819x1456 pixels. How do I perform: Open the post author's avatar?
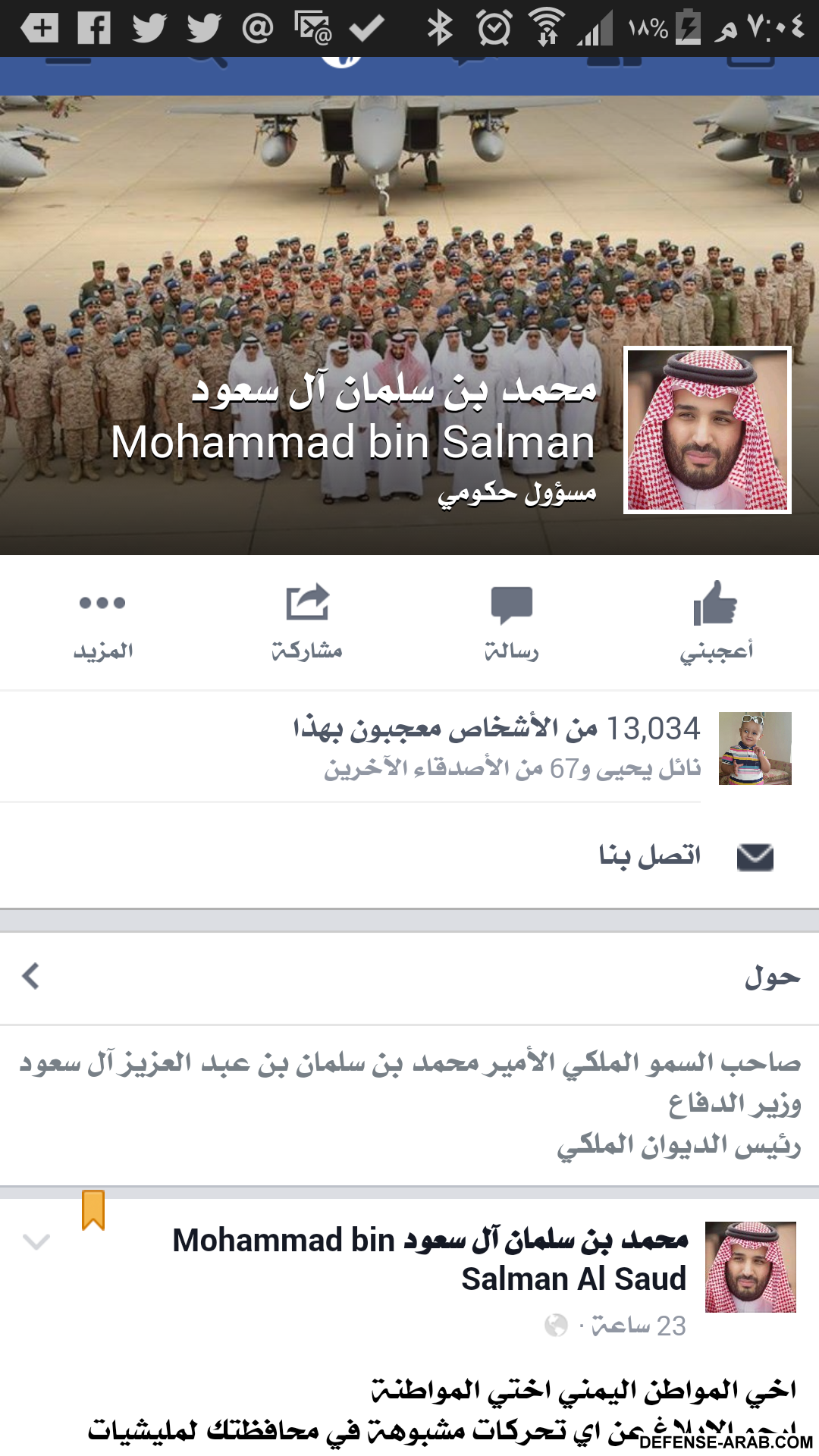point(750,1266)
